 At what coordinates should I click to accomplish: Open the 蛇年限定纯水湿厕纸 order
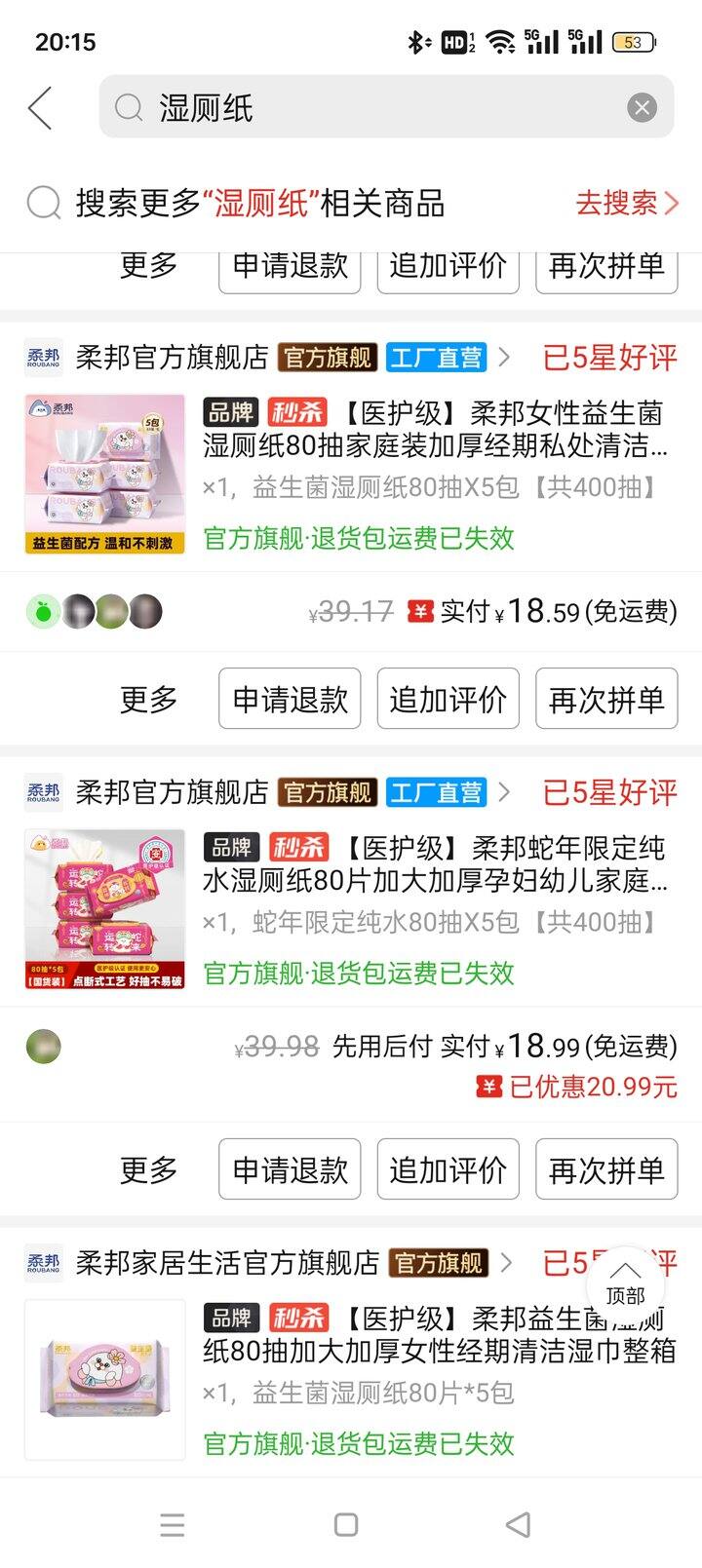pos(434,864)
